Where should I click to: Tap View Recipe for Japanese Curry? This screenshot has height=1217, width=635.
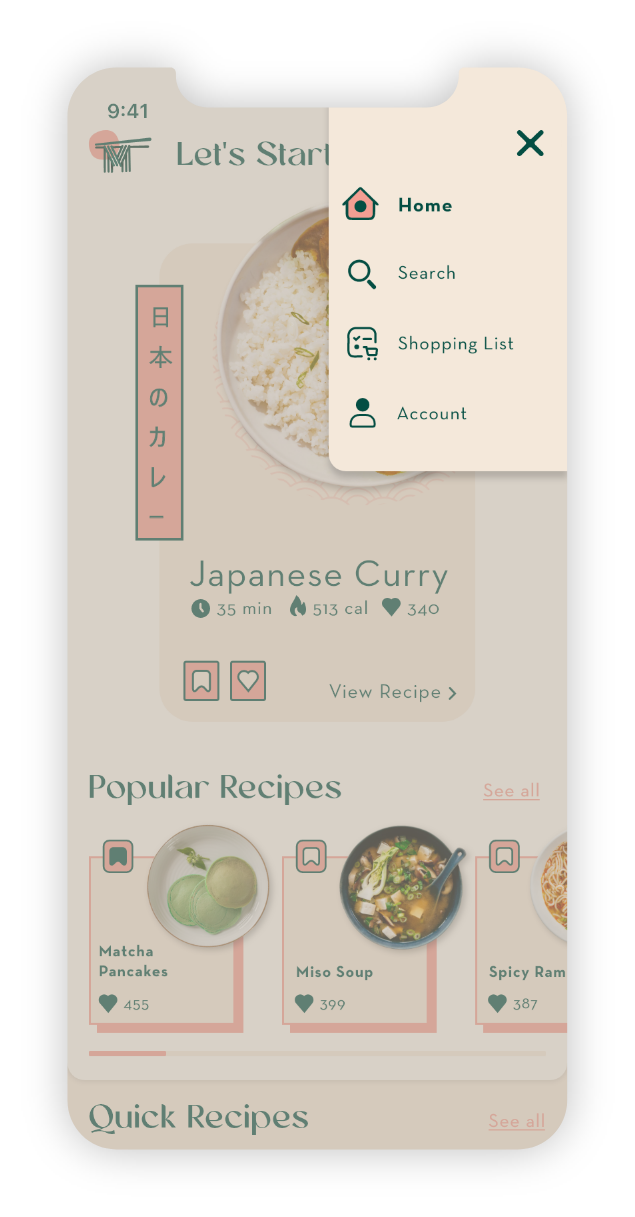click(x=393, y=692)
